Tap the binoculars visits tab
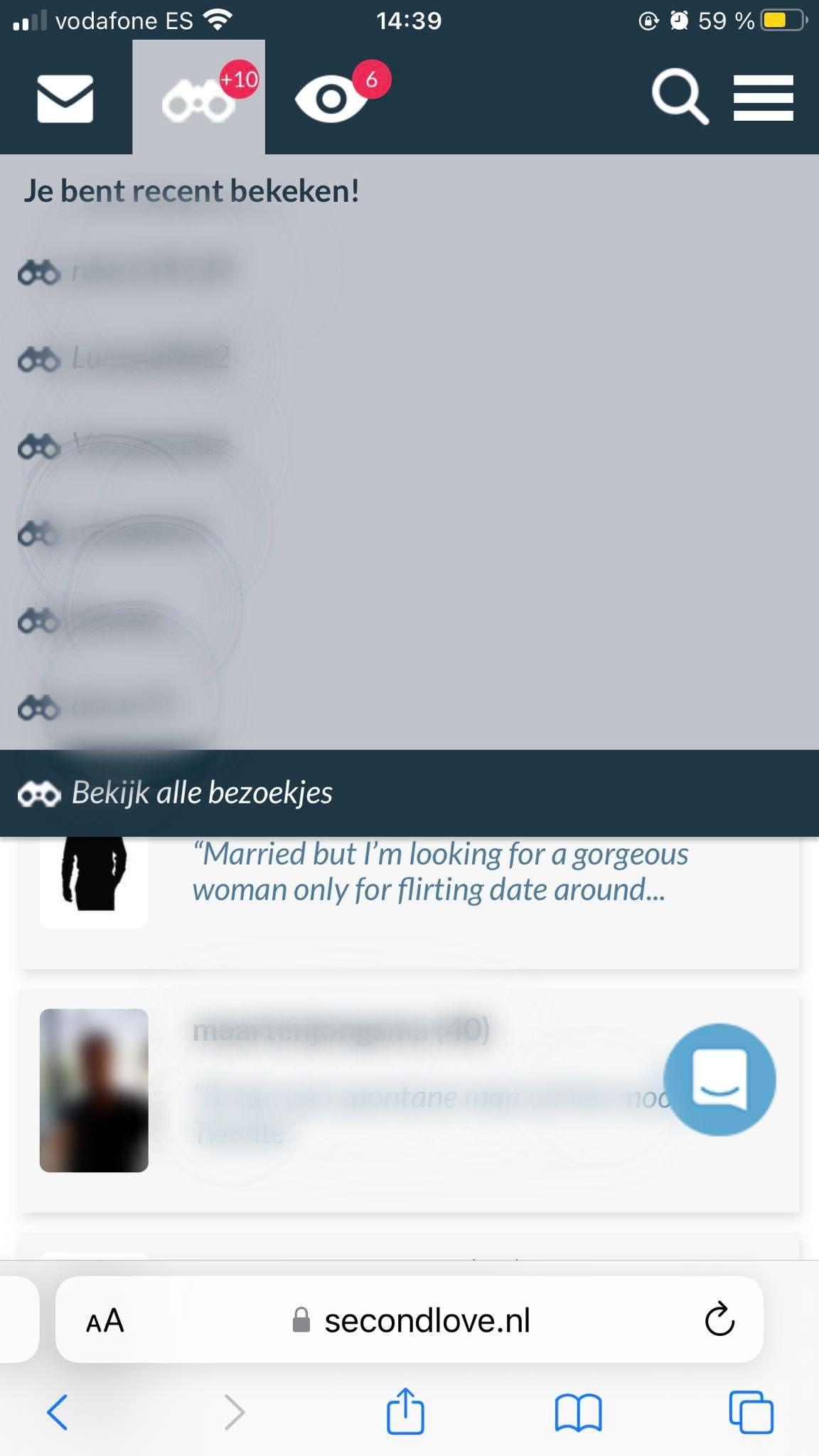Viewport: 819px width, 1456px height. (199, 97)
